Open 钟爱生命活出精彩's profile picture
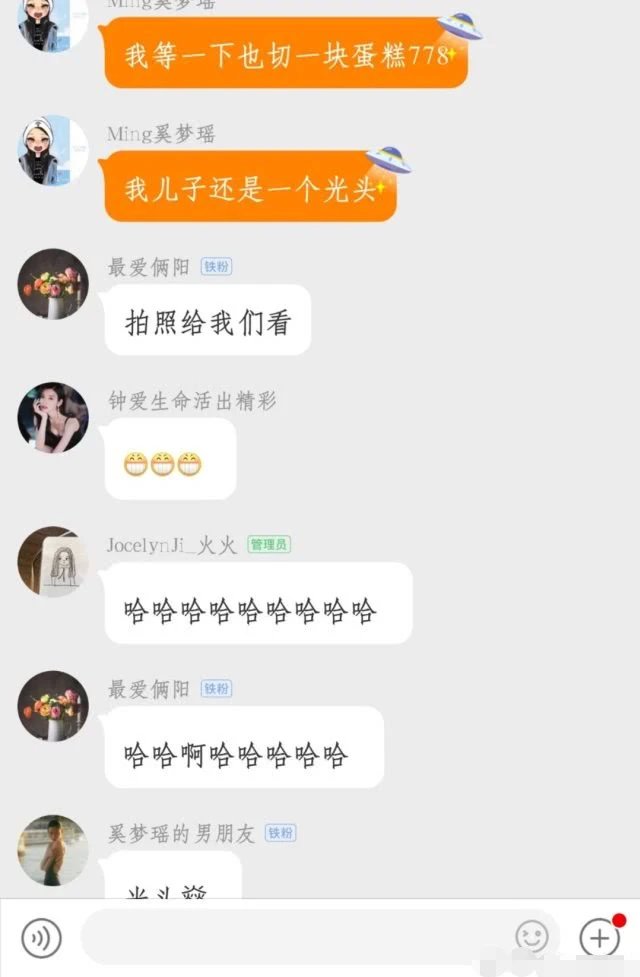 pos(53,417)
